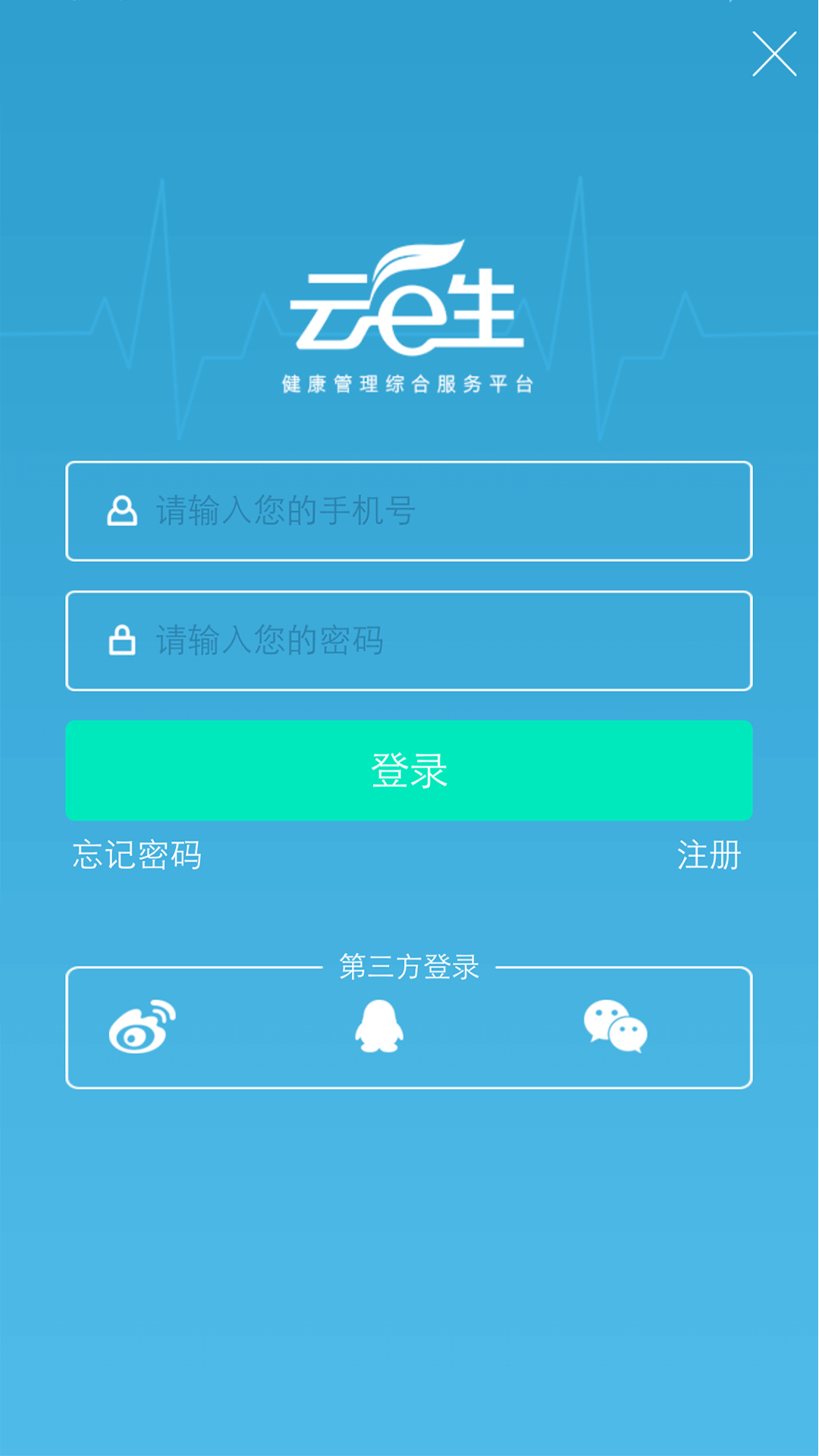
Task: Focus the phone number input field
Action: click(409, 511)
